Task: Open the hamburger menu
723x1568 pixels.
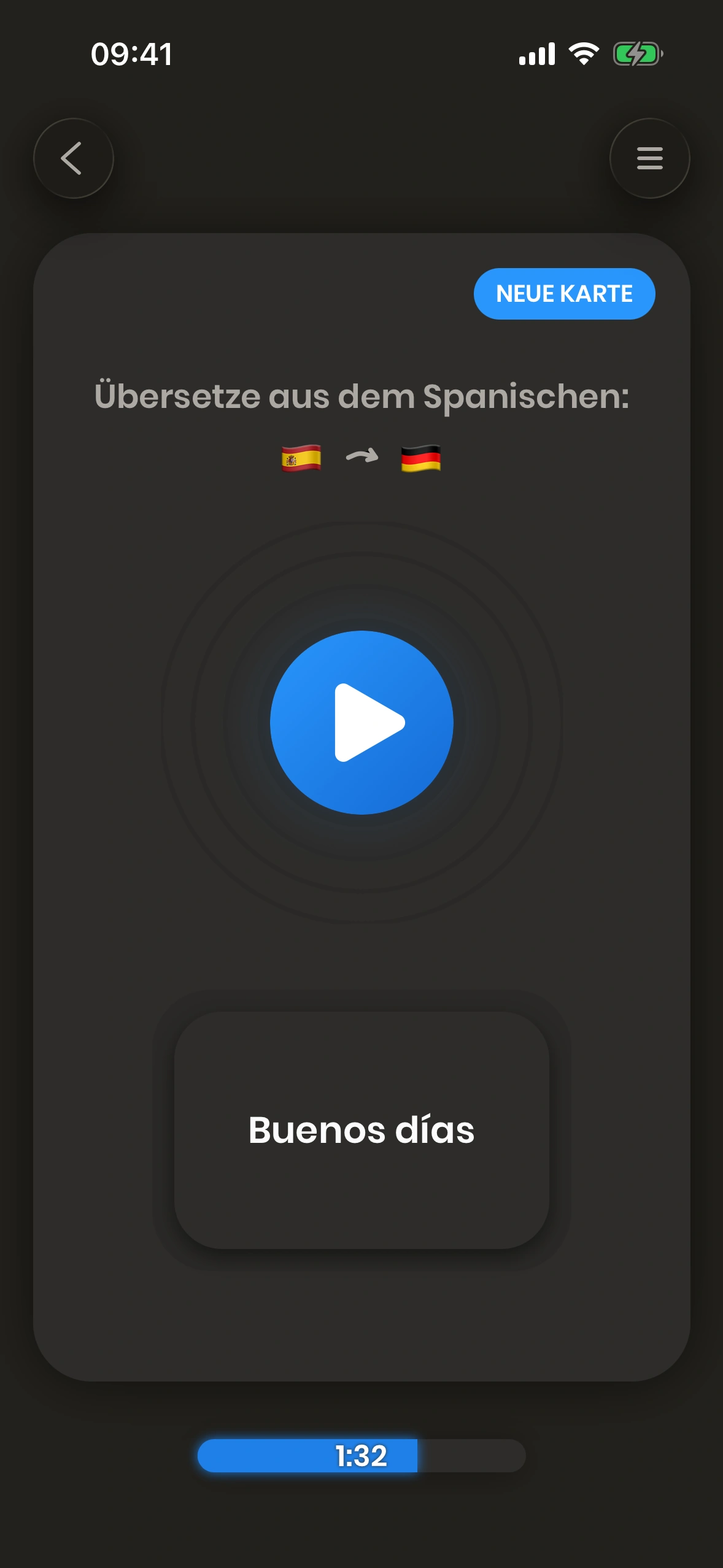Action: [649, 158]
